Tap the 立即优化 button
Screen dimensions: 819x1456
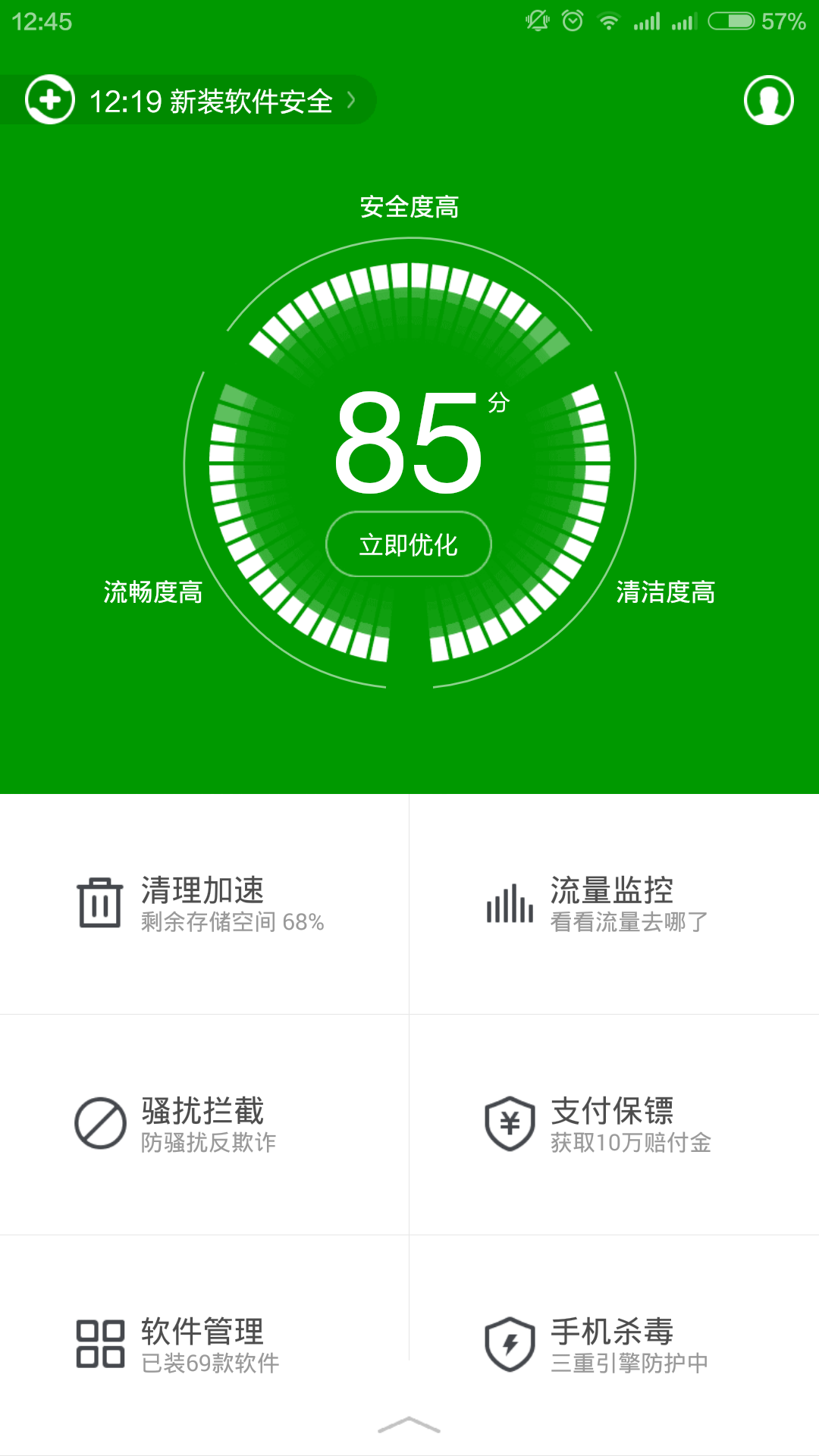409,544
